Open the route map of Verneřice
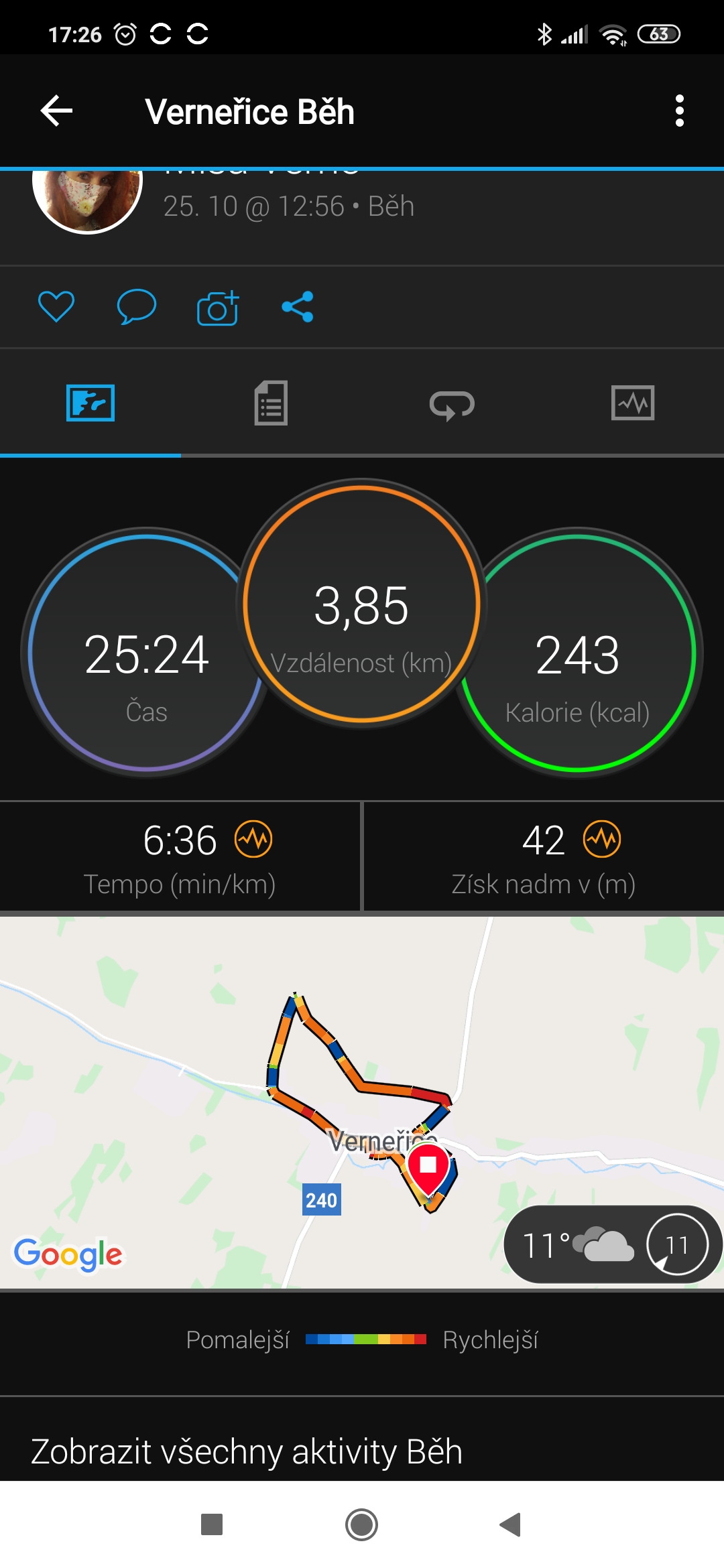724x1568 pixels. [x=362, y=1102]
